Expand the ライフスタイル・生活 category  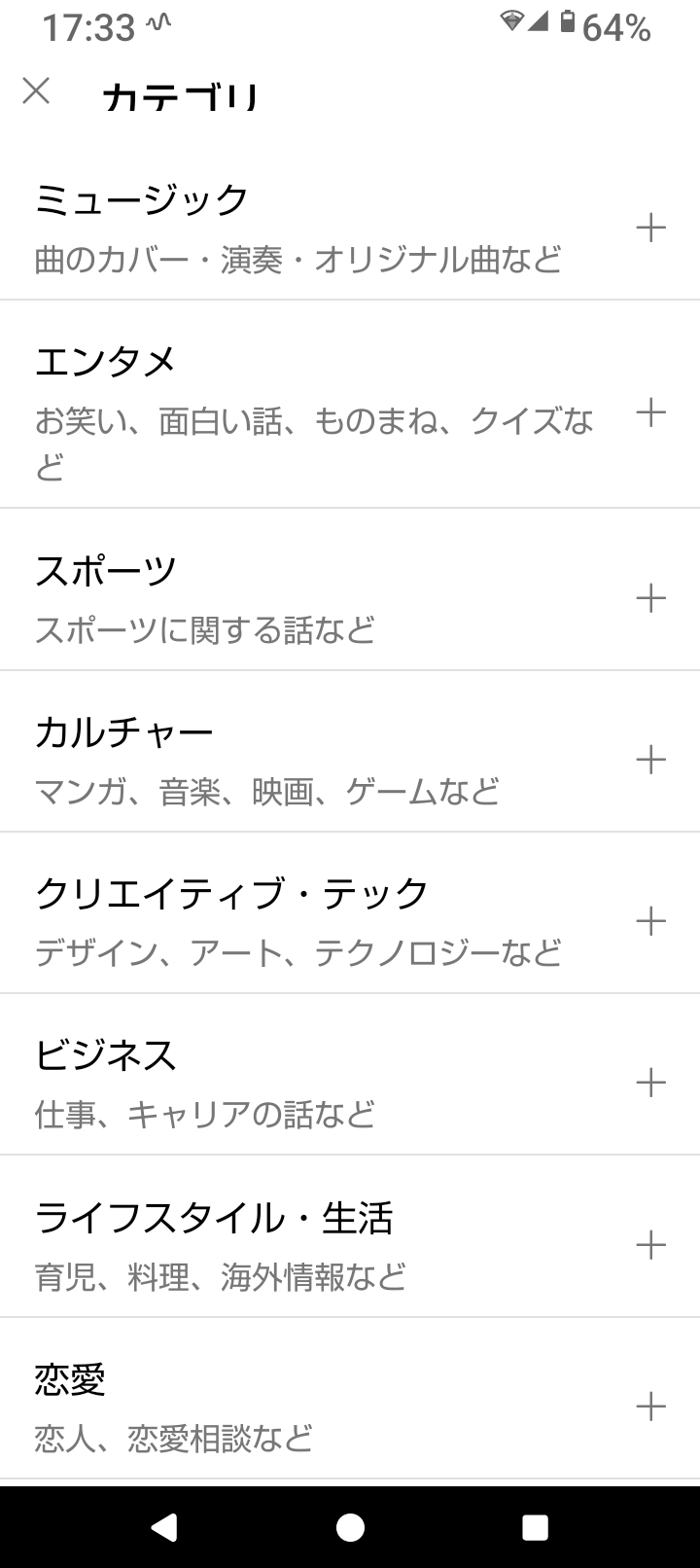pos(650,1245)
